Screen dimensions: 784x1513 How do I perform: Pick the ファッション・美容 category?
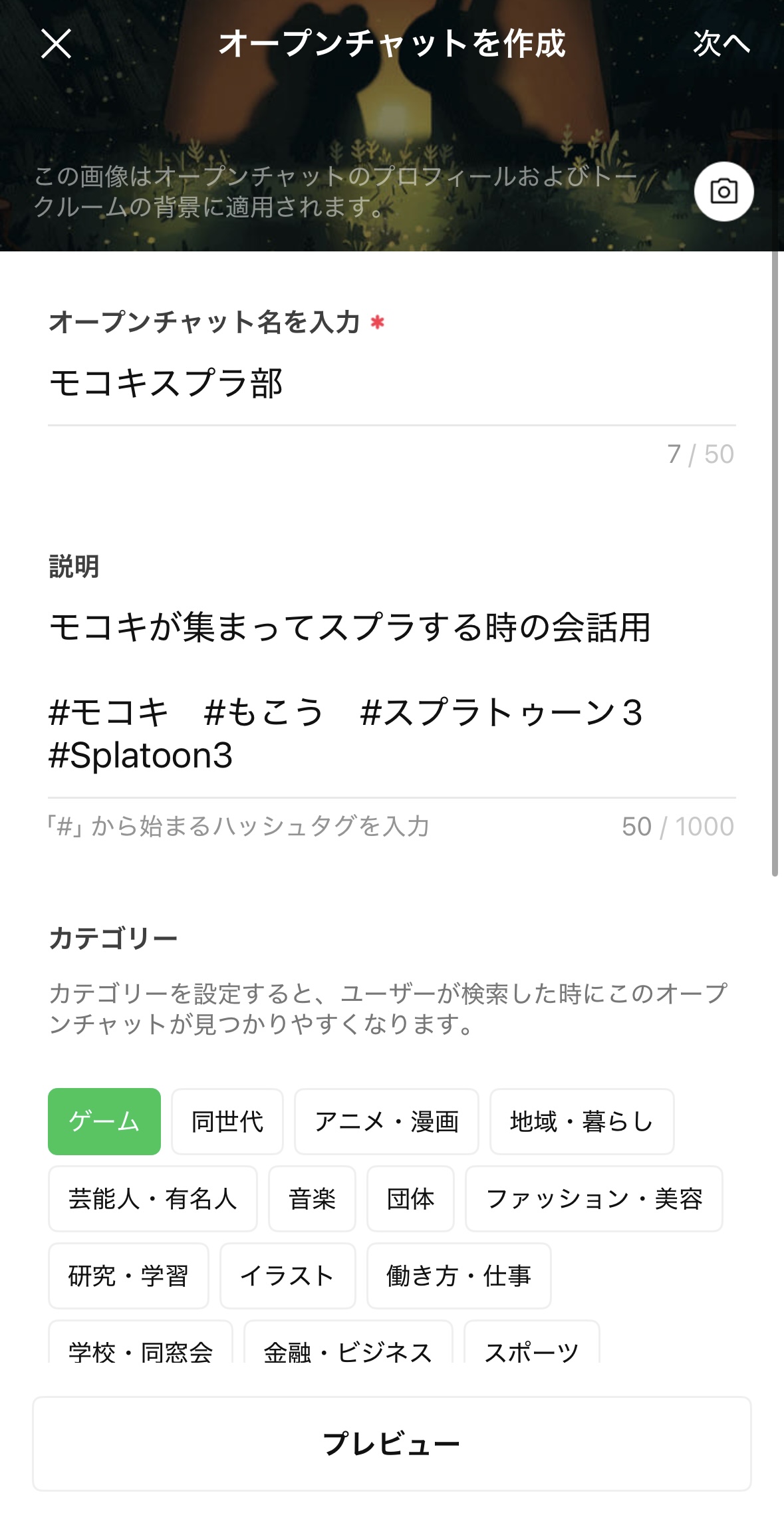(x=594, y=1198)
